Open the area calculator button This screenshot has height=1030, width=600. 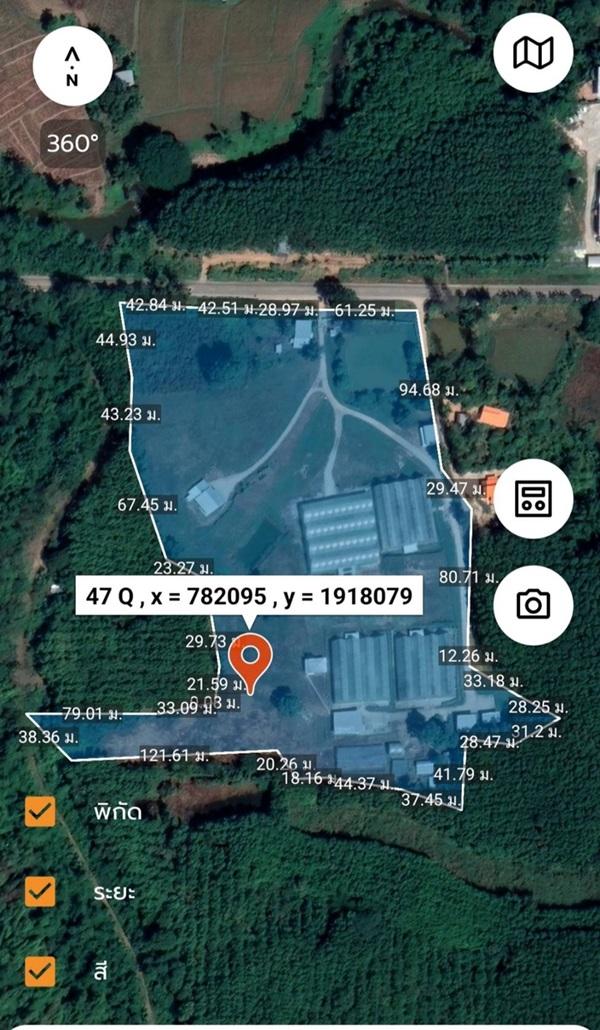pos(533,499)
